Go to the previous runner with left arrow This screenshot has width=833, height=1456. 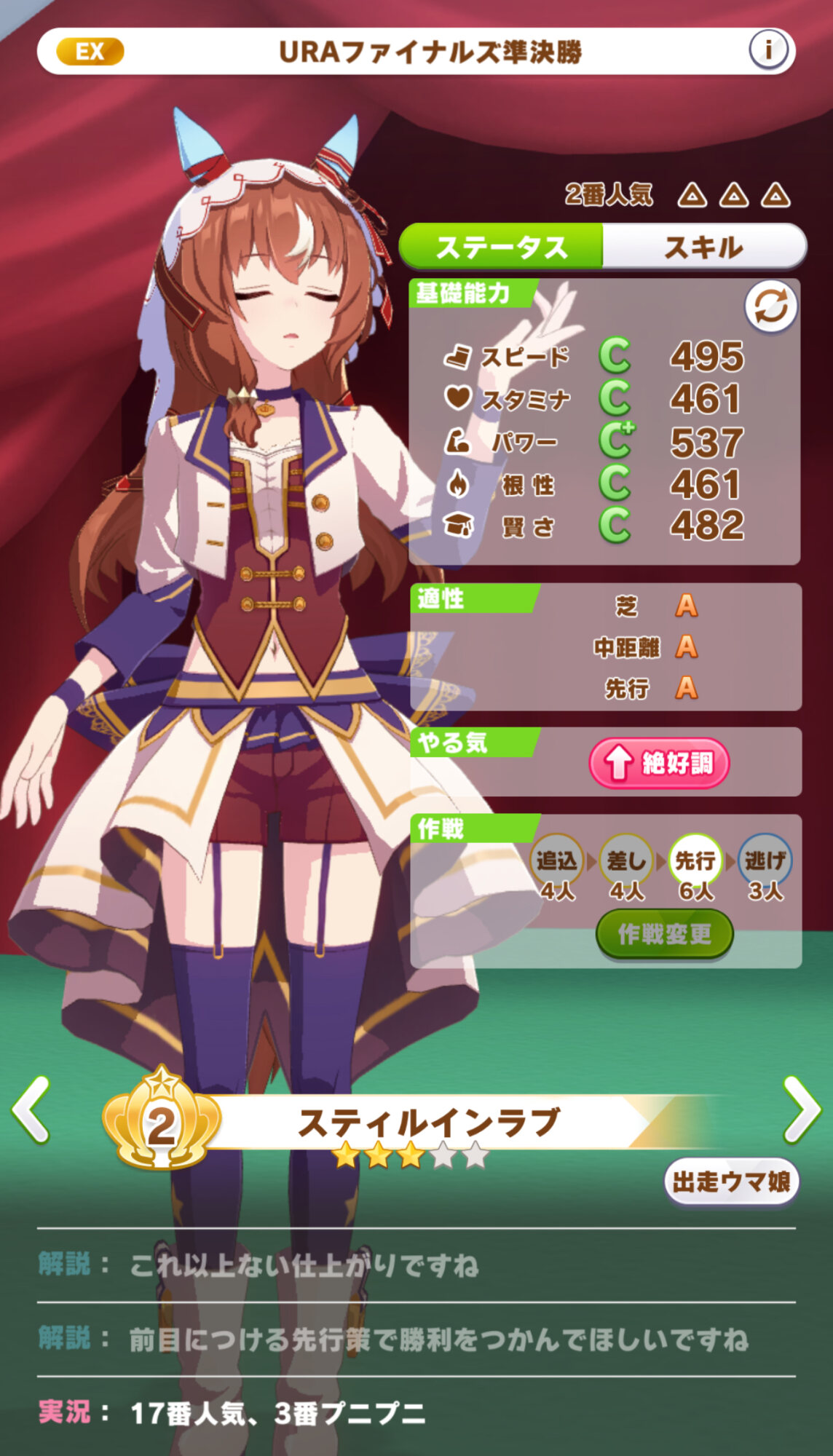tap(31, 1109)
